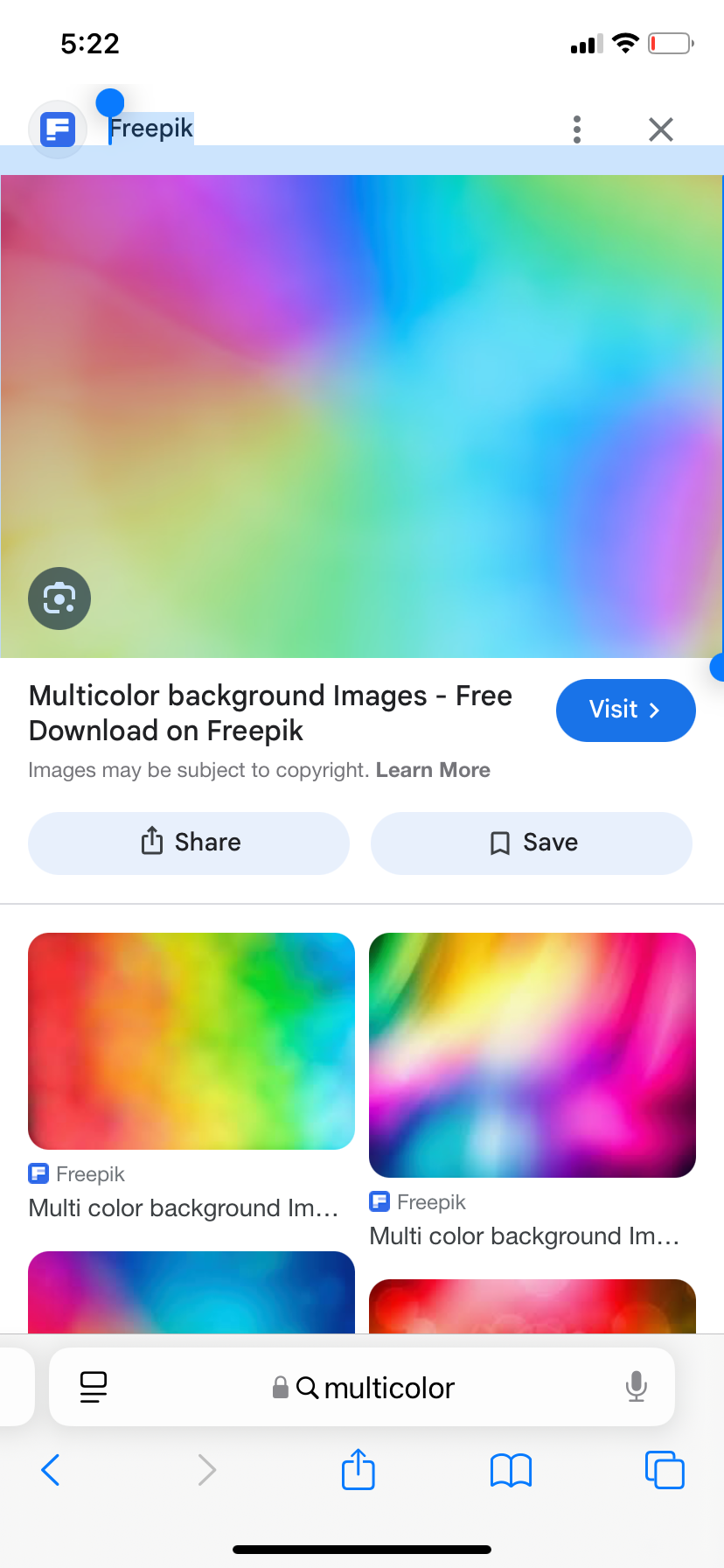
Task: Show all open Safari tabs
Action: [665, 1470]
